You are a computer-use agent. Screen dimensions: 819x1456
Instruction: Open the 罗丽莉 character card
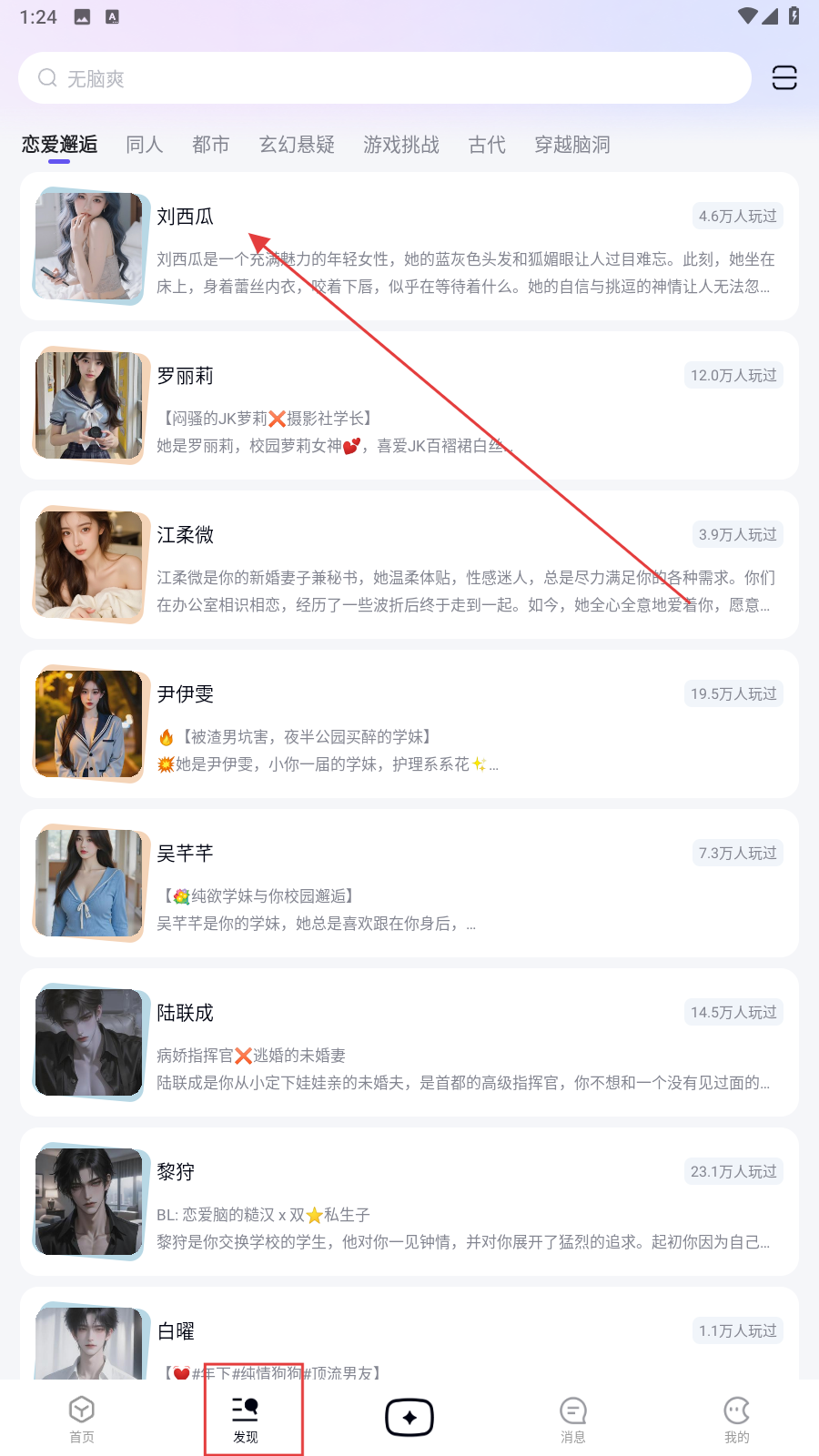tap(409, 405)
